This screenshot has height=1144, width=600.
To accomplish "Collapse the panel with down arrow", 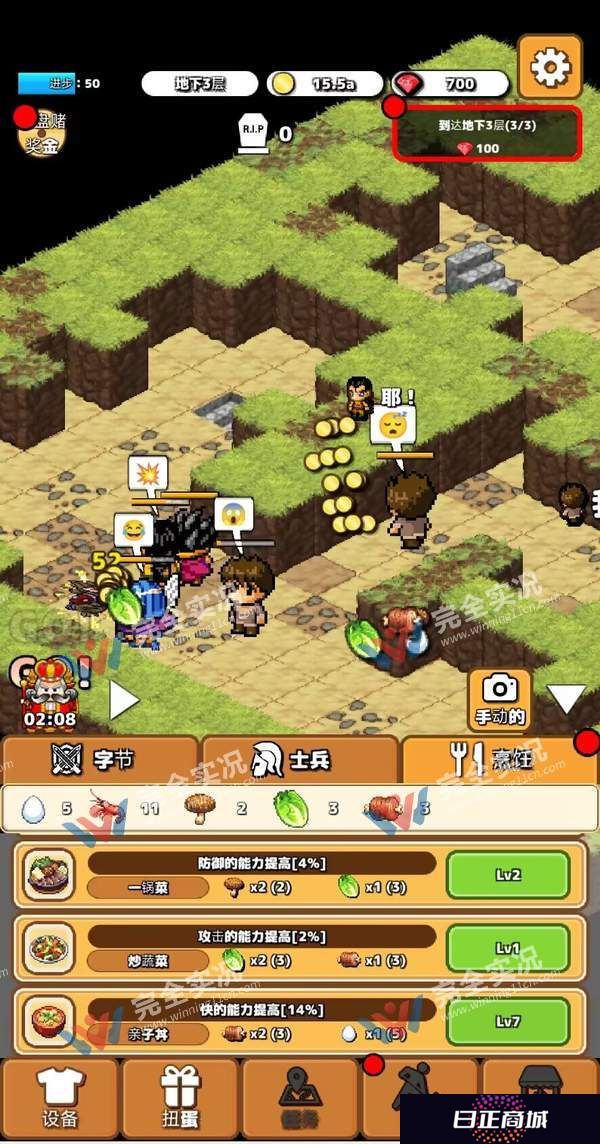I will click(x=567, y=699).
